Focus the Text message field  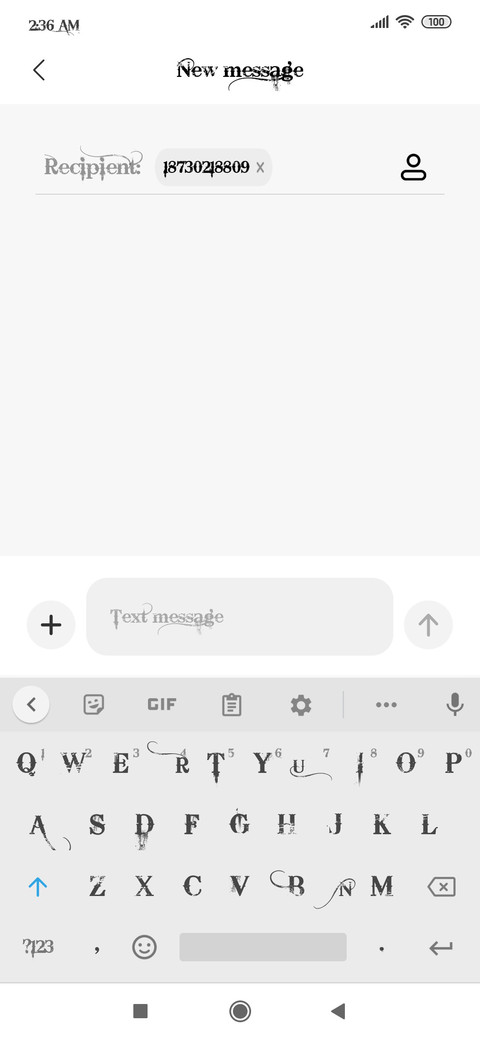(239, 617)
